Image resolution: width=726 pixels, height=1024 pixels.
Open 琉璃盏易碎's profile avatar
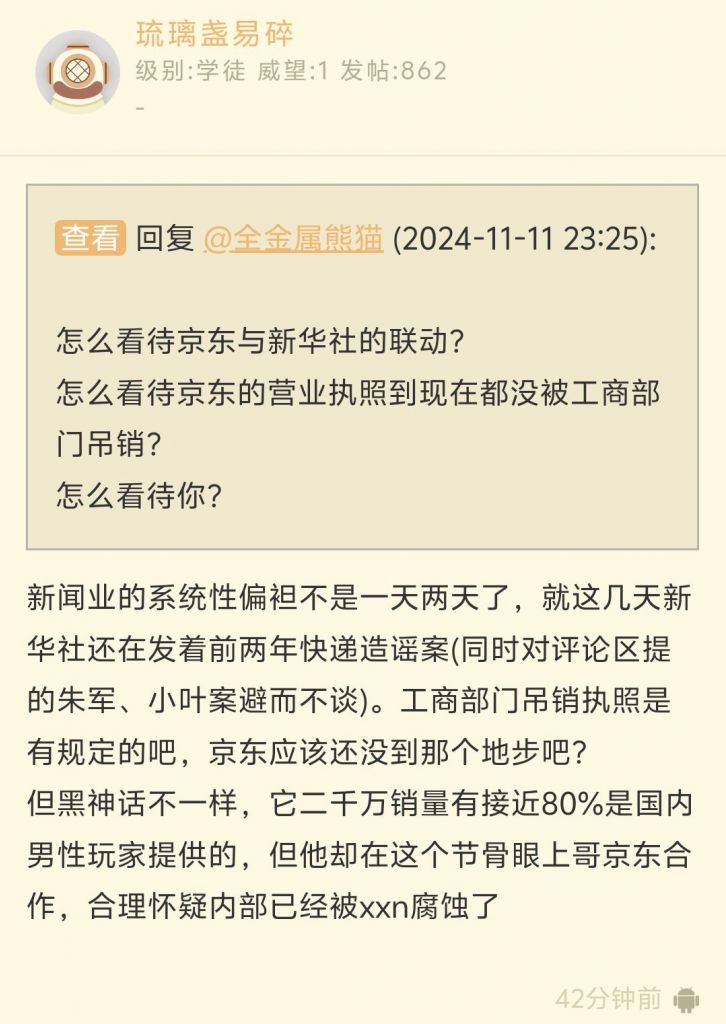(78, 71)
